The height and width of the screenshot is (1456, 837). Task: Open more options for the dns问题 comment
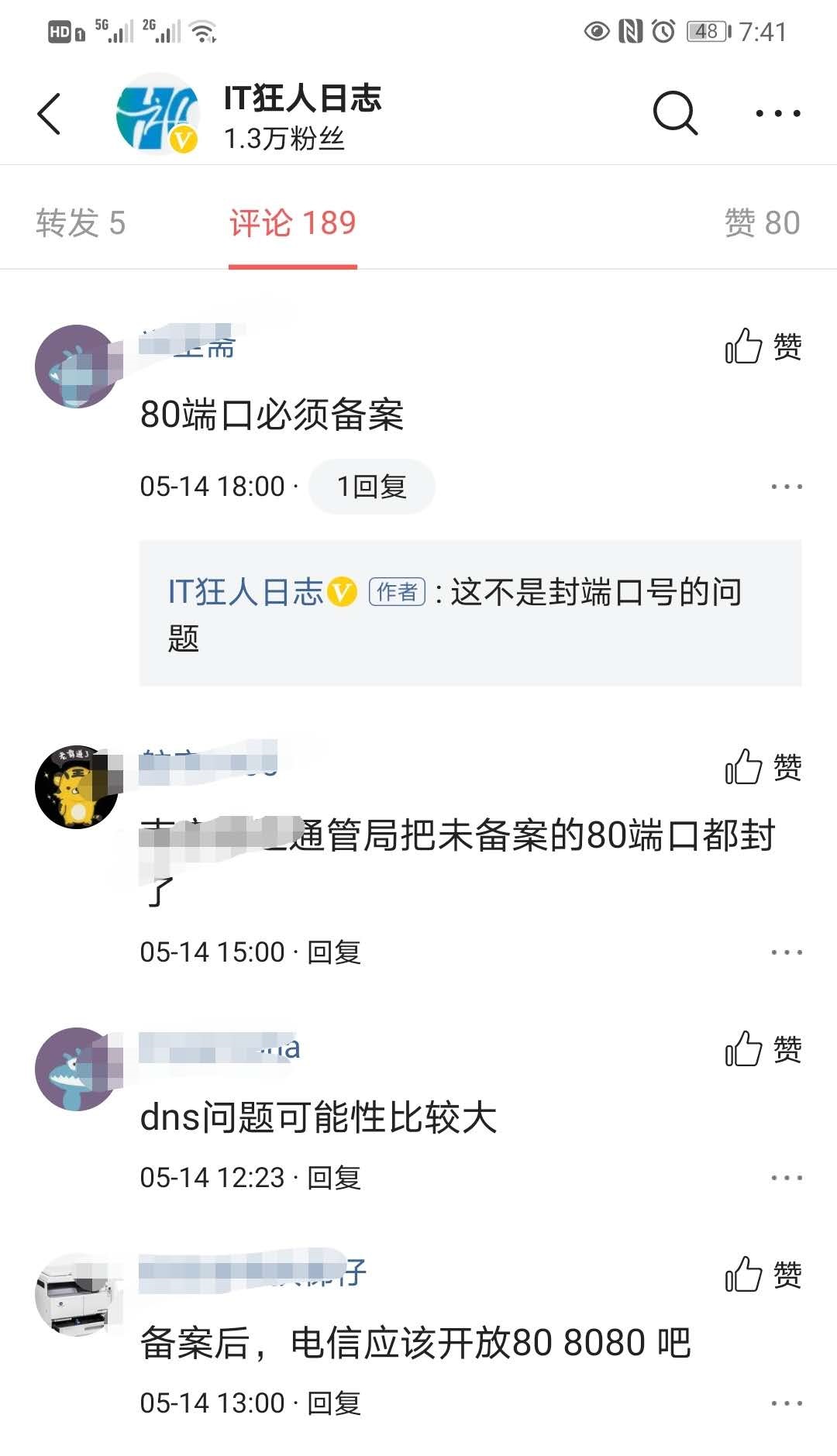(786, 1178)
